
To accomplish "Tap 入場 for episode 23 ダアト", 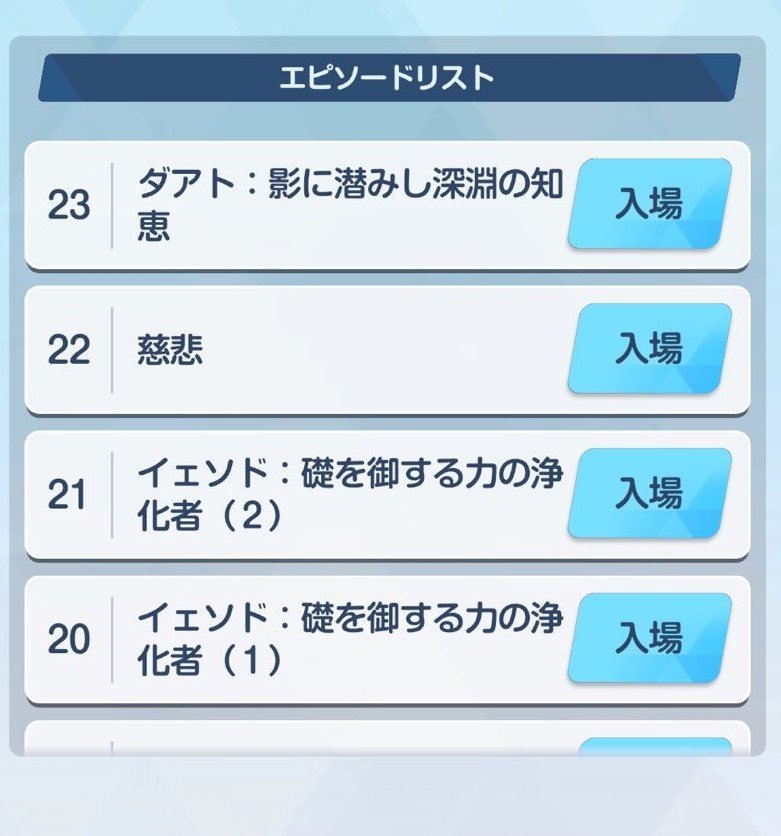I will pos(649,204).
